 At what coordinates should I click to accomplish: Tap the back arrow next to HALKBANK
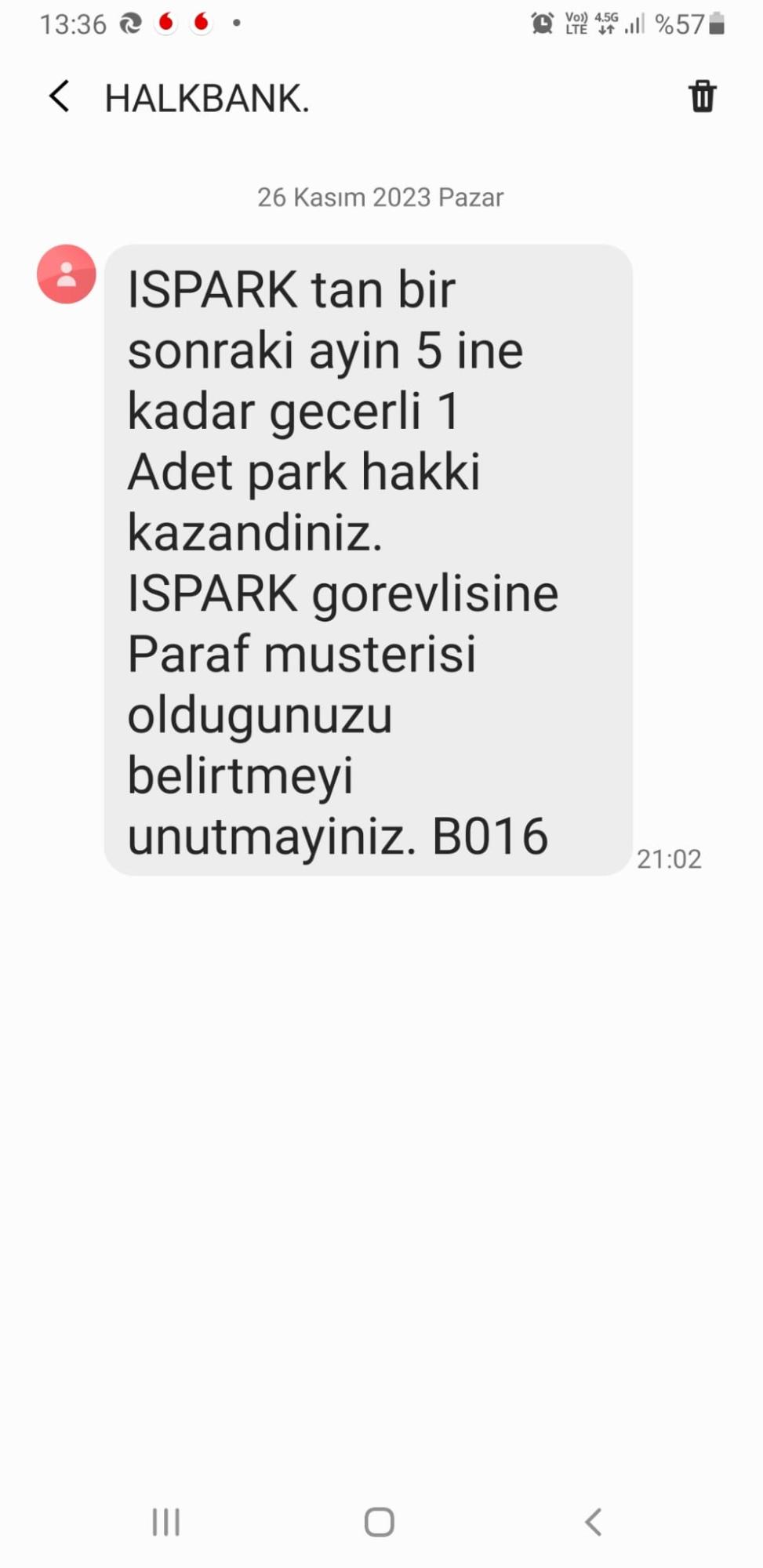tap(60, 96)
